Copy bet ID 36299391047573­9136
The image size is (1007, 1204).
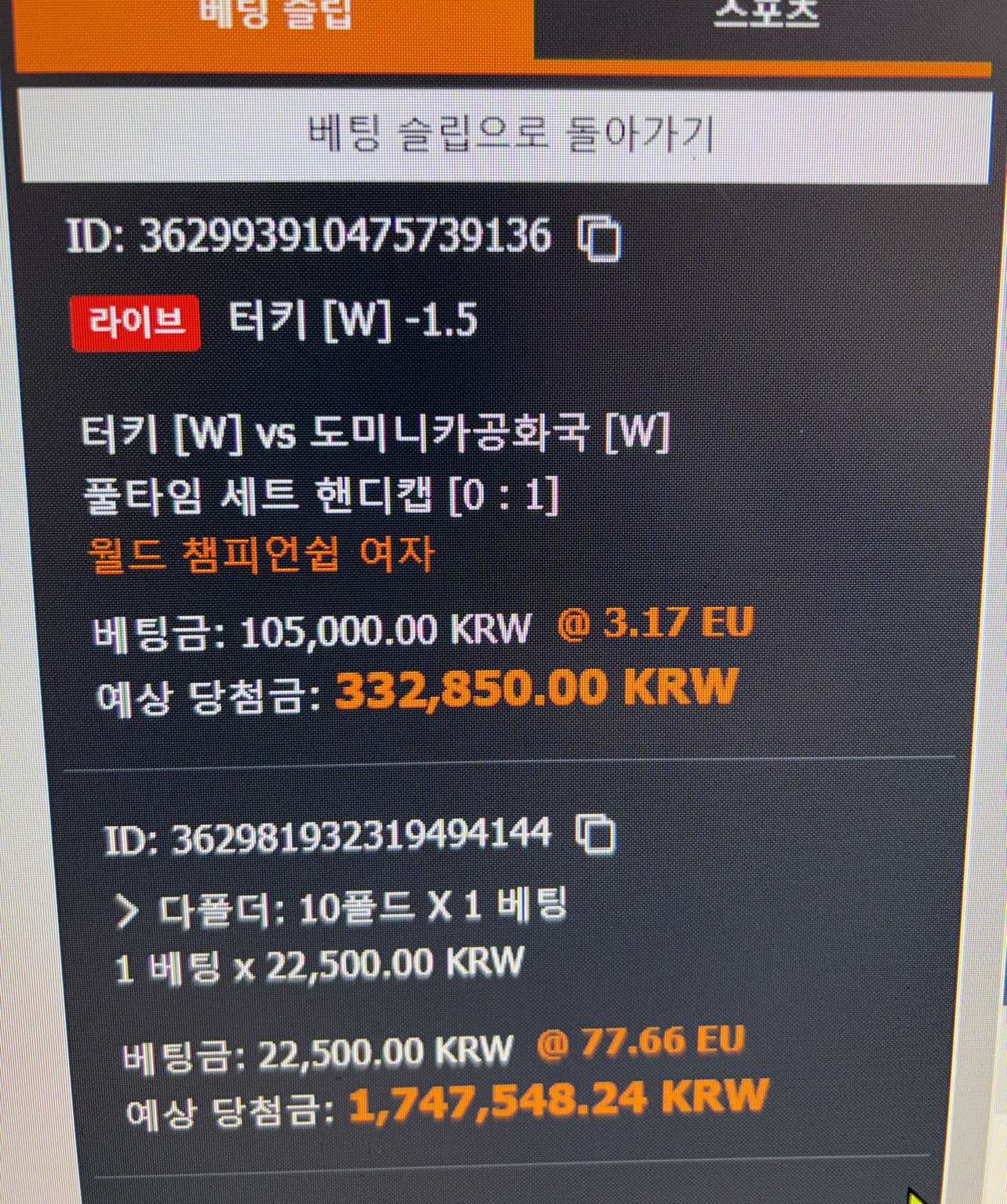[x=599, y=238]
